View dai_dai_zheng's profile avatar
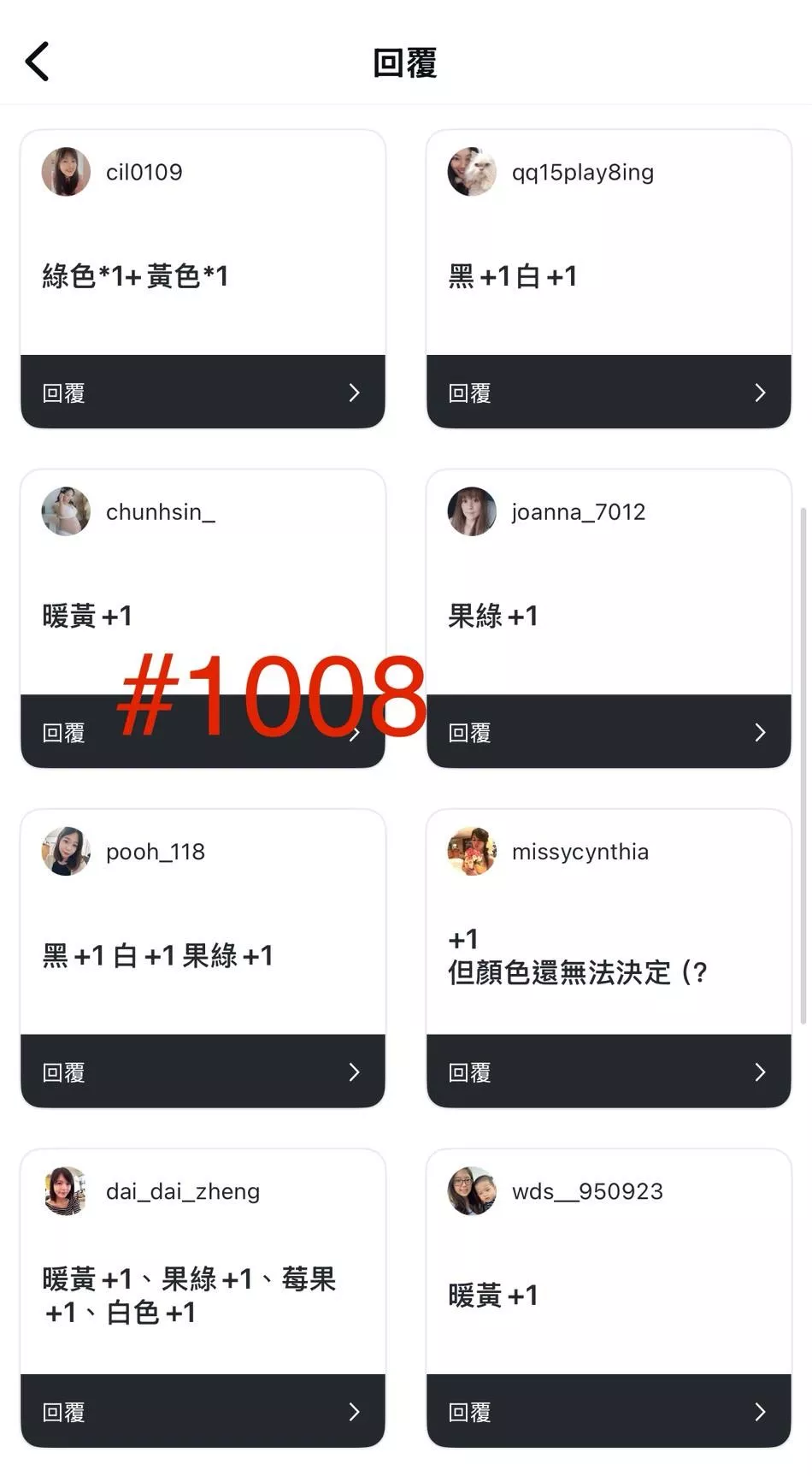Screen dimensions: 812x1476 pyautogui.click(x=66, y=1191)
